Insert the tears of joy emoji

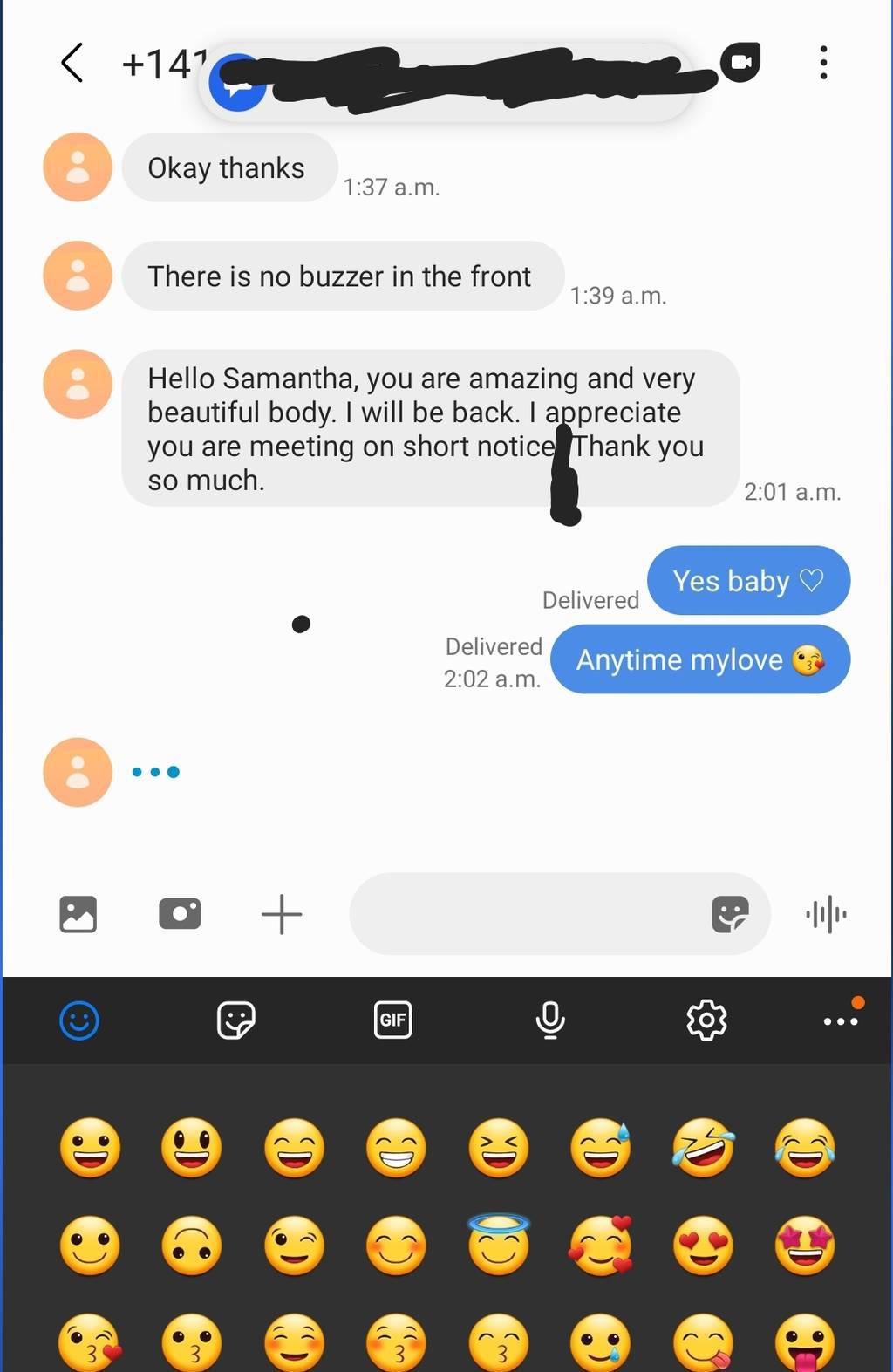tap(804, 1148)
